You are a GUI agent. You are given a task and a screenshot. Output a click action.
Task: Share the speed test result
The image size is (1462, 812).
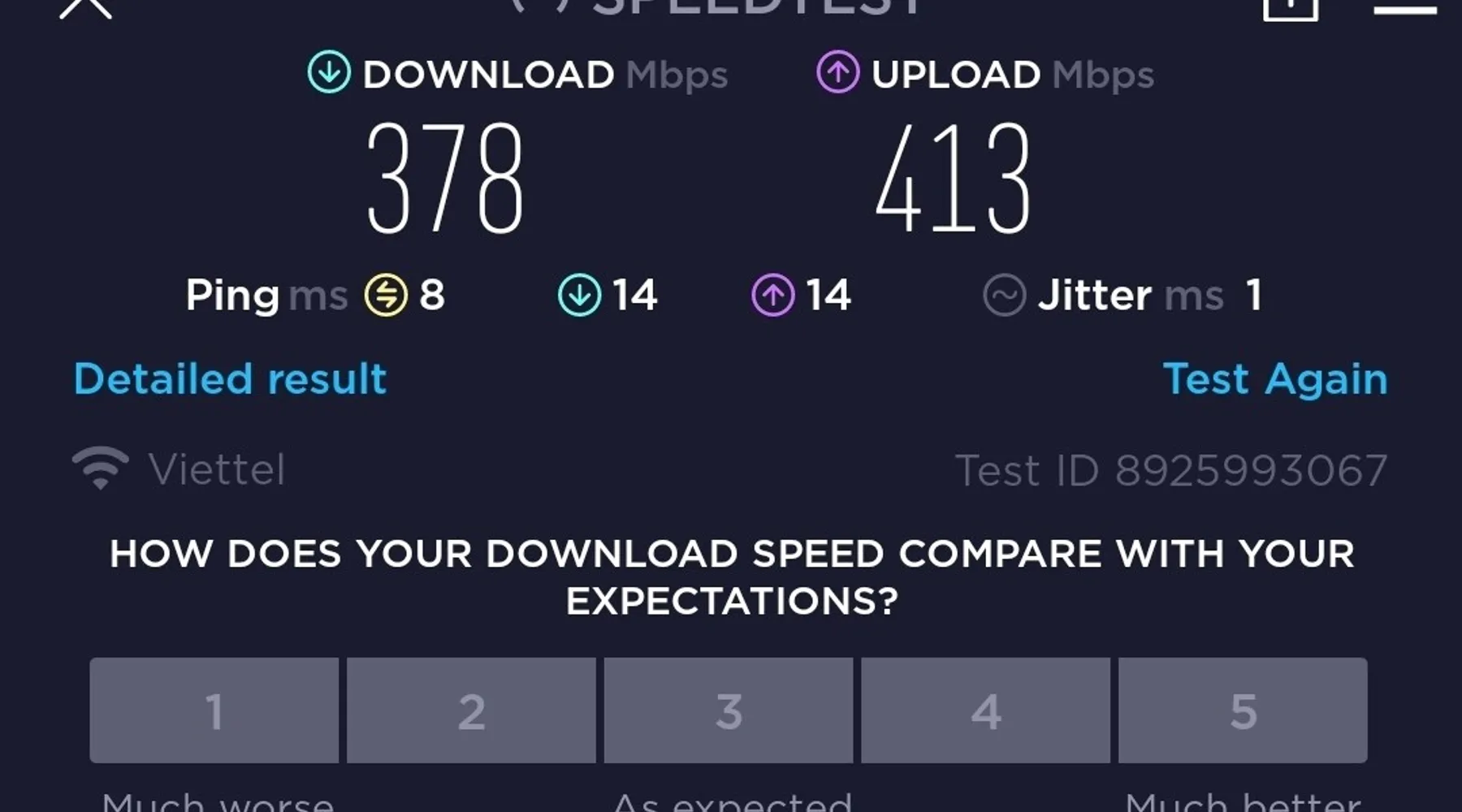tap(1290, 8)
